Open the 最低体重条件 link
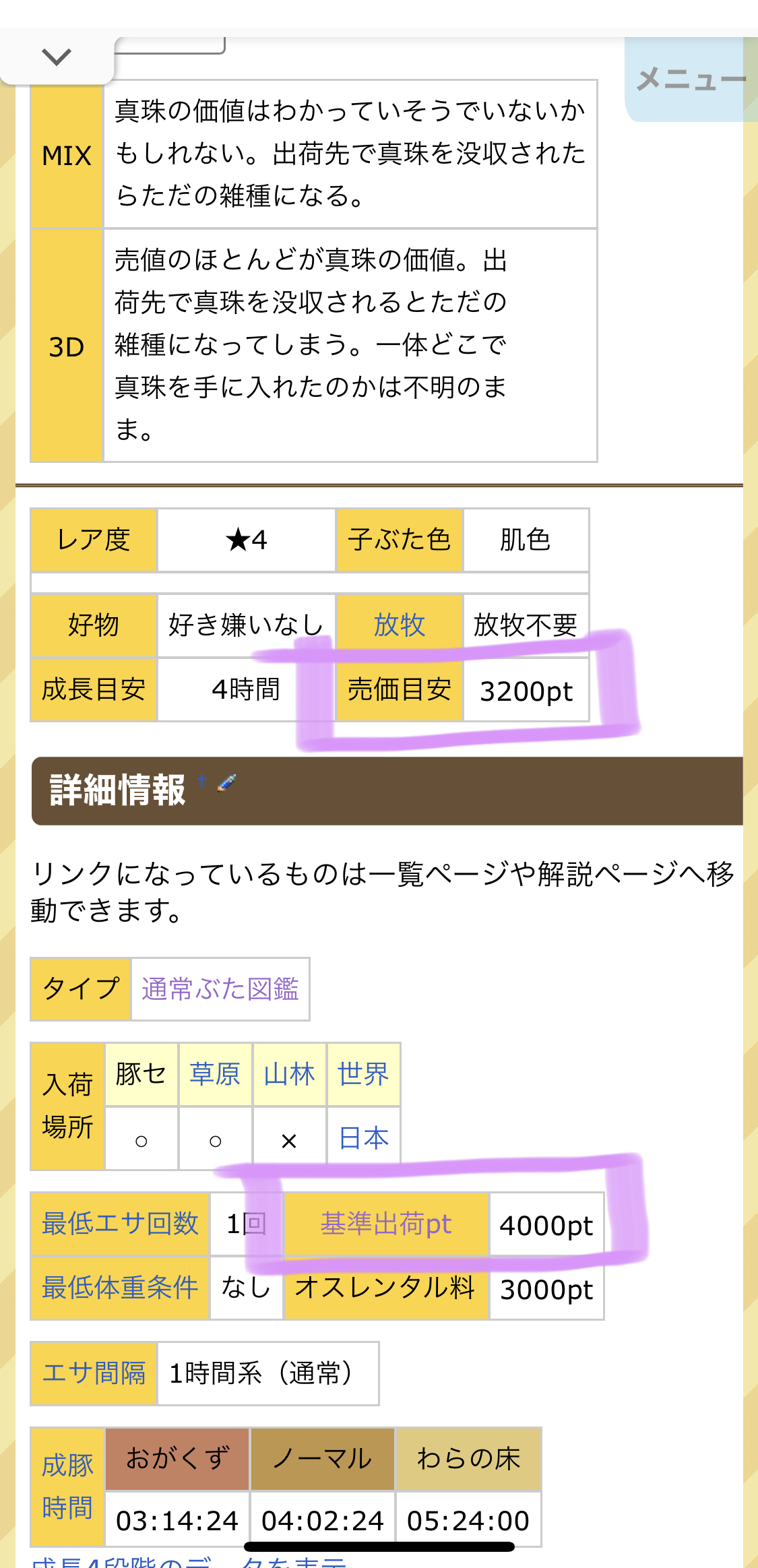Viewport: 758px width, 1568px height. click(x=120, y=1287)
